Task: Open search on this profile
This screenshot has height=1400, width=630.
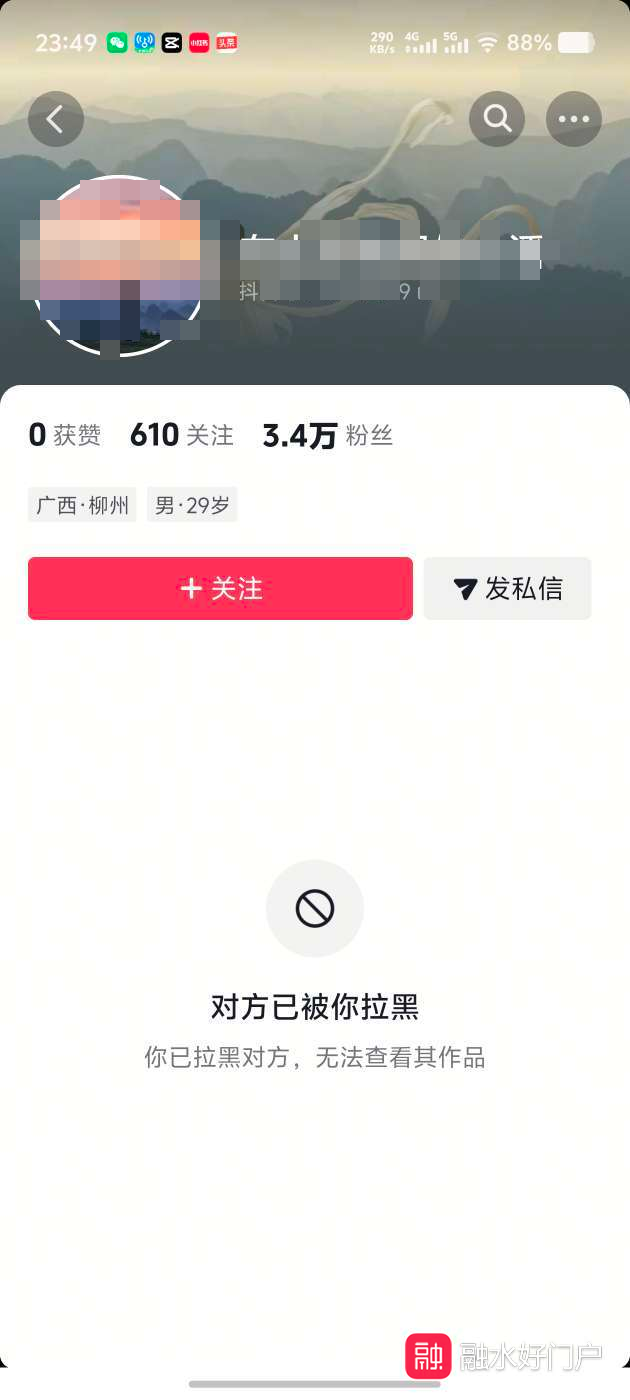Action: point(497,119)
